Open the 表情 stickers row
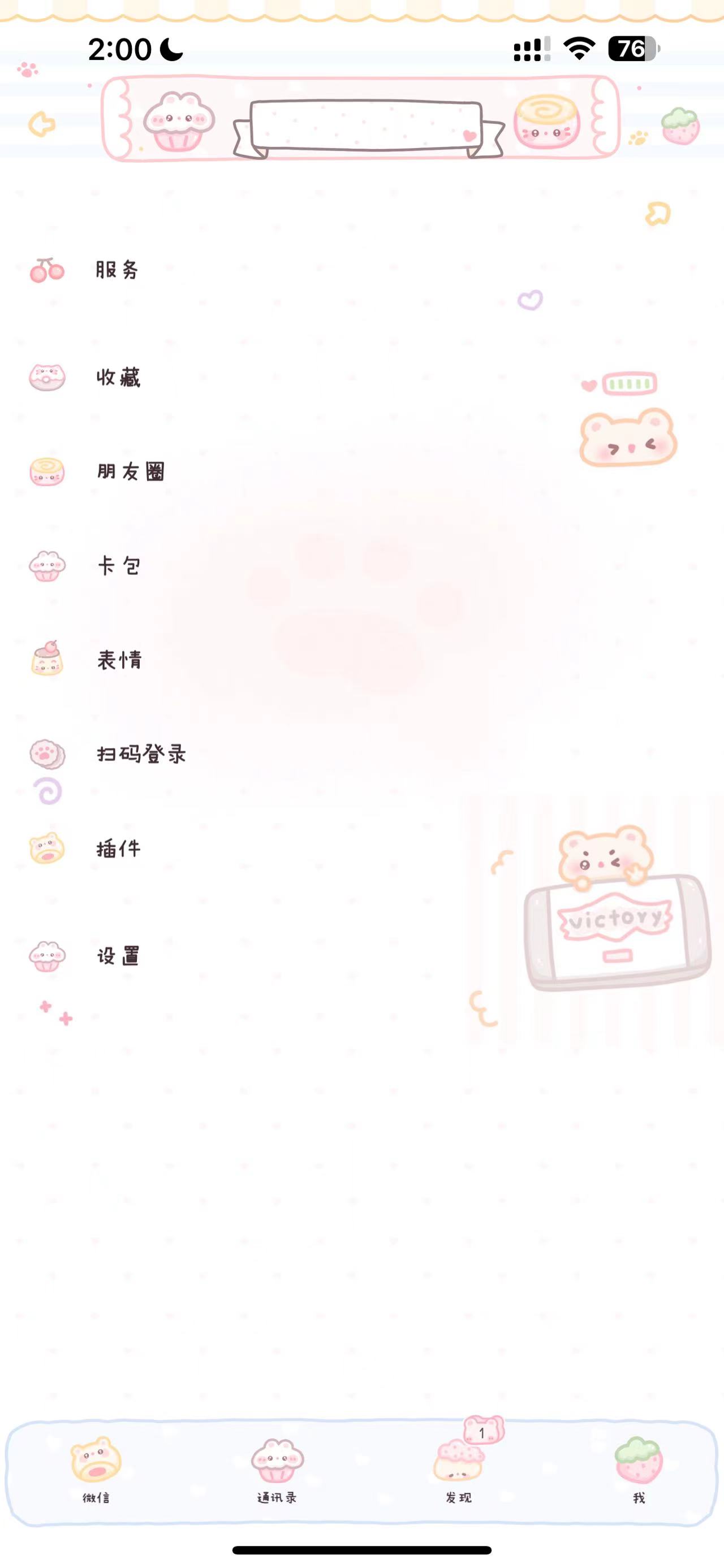 point(119,660)
